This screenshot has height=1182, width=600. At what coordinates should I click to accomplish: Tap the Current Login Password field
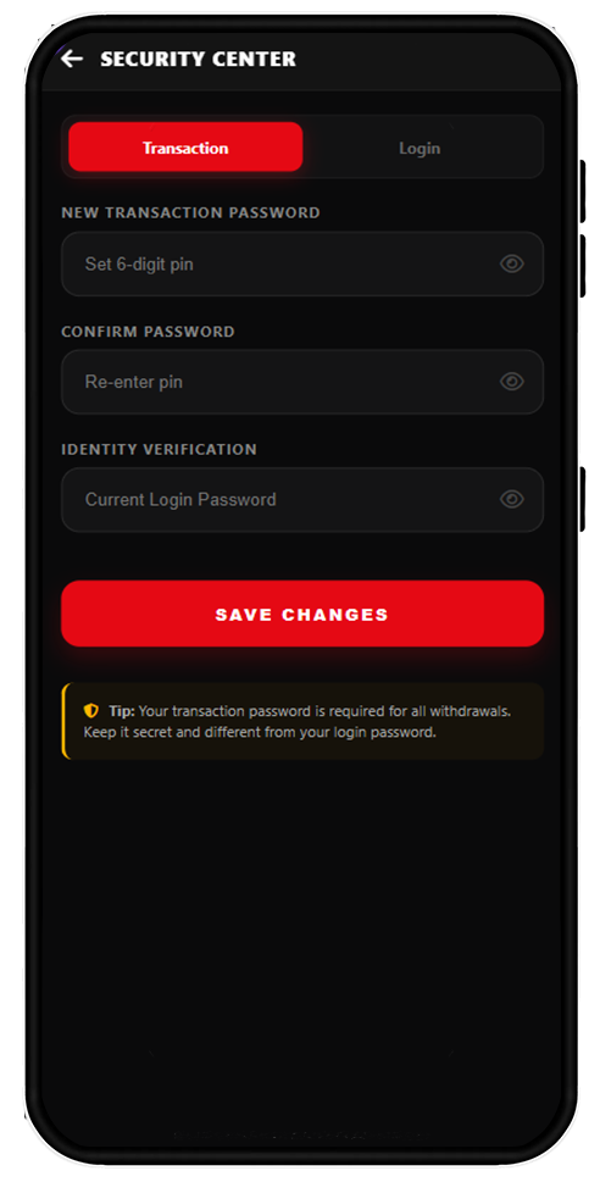(x=302, y=500)
